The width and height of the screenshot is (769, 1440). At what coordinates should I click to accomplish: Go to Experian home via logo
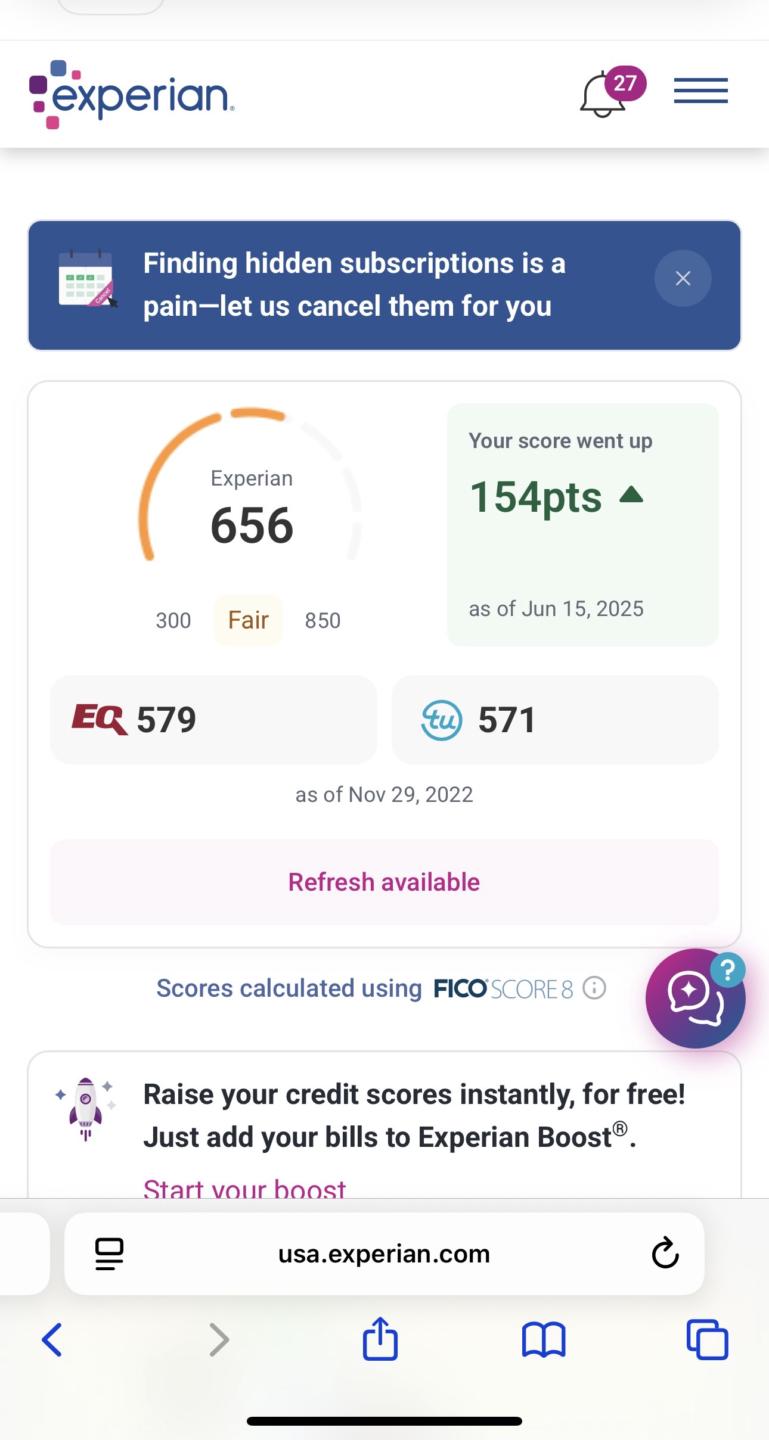131,94
